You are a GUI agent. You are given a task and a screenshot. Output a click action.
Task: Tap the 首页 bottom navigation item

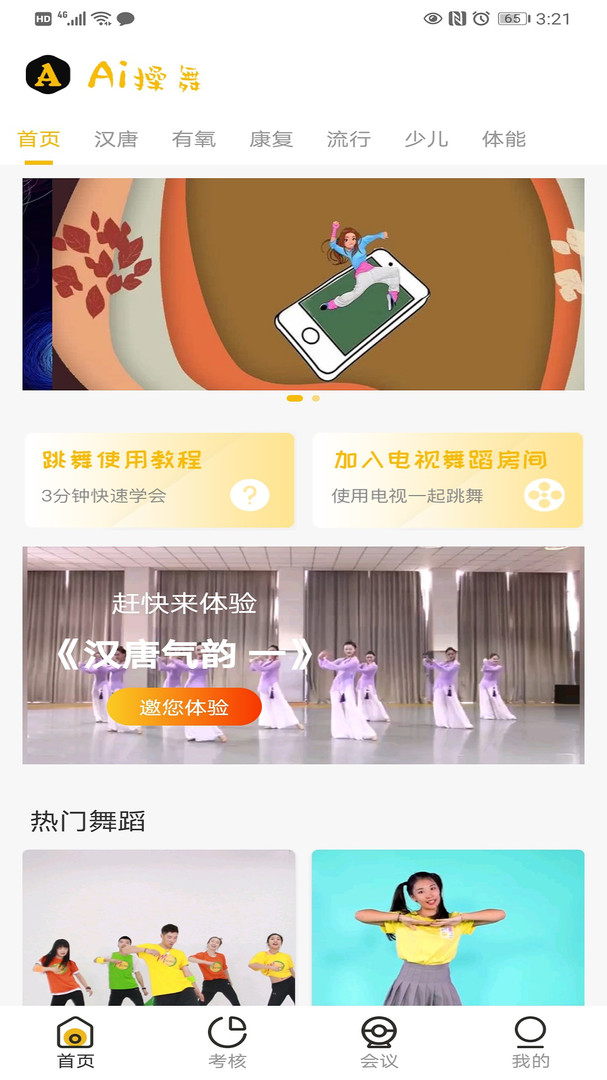pos(76,1043)
